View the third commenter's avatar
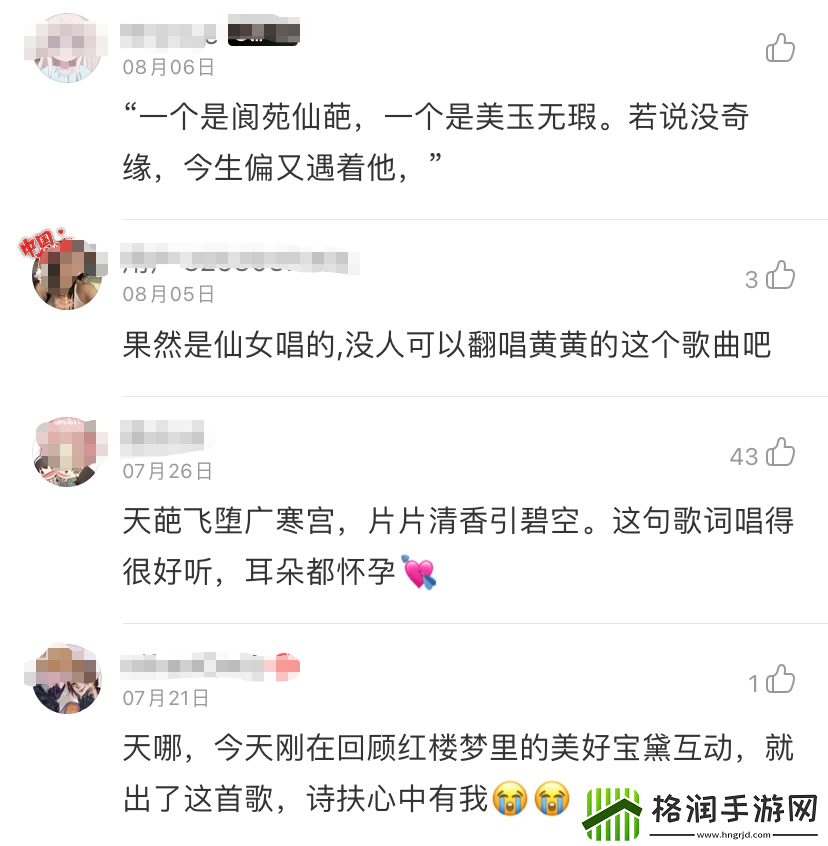 65,448
